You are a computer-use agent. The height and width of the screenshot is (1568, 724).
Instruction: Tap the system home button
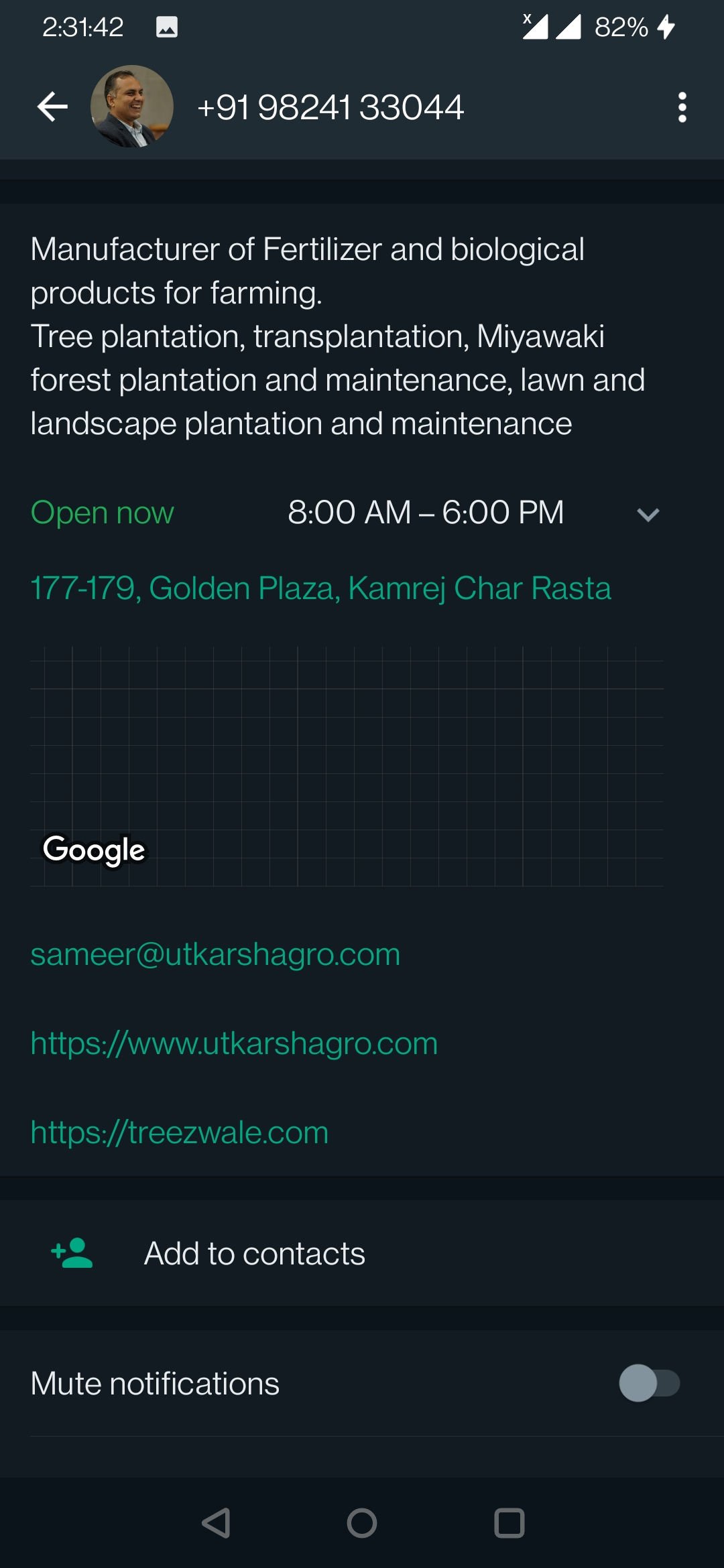click(x=362, y=1523)
